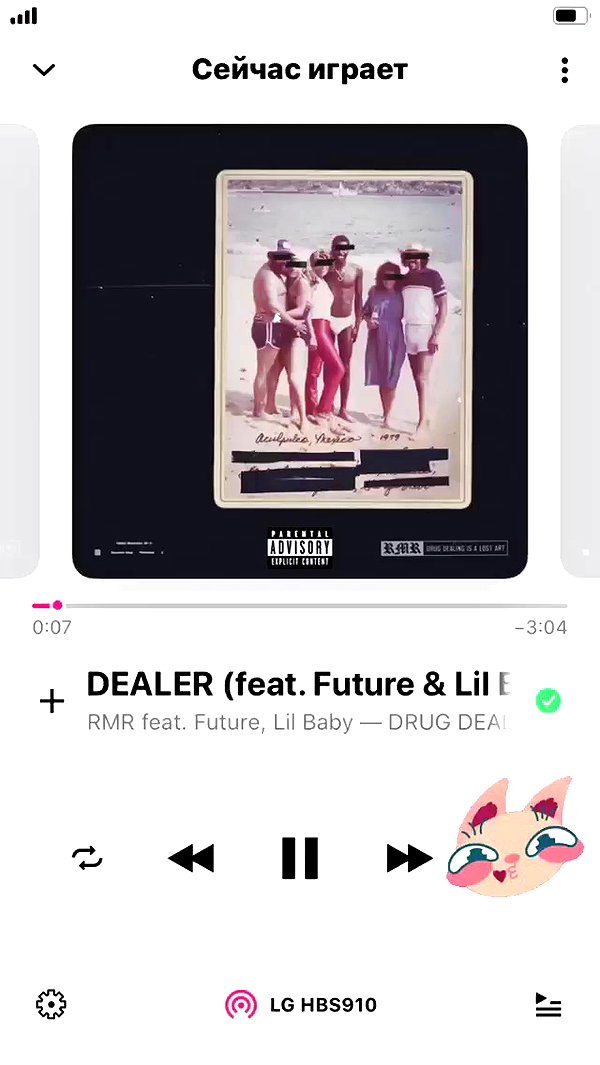The height and width of the screenshot is (1065, 600).
Task: Open player settings gear
Action: click(51, 1005)
